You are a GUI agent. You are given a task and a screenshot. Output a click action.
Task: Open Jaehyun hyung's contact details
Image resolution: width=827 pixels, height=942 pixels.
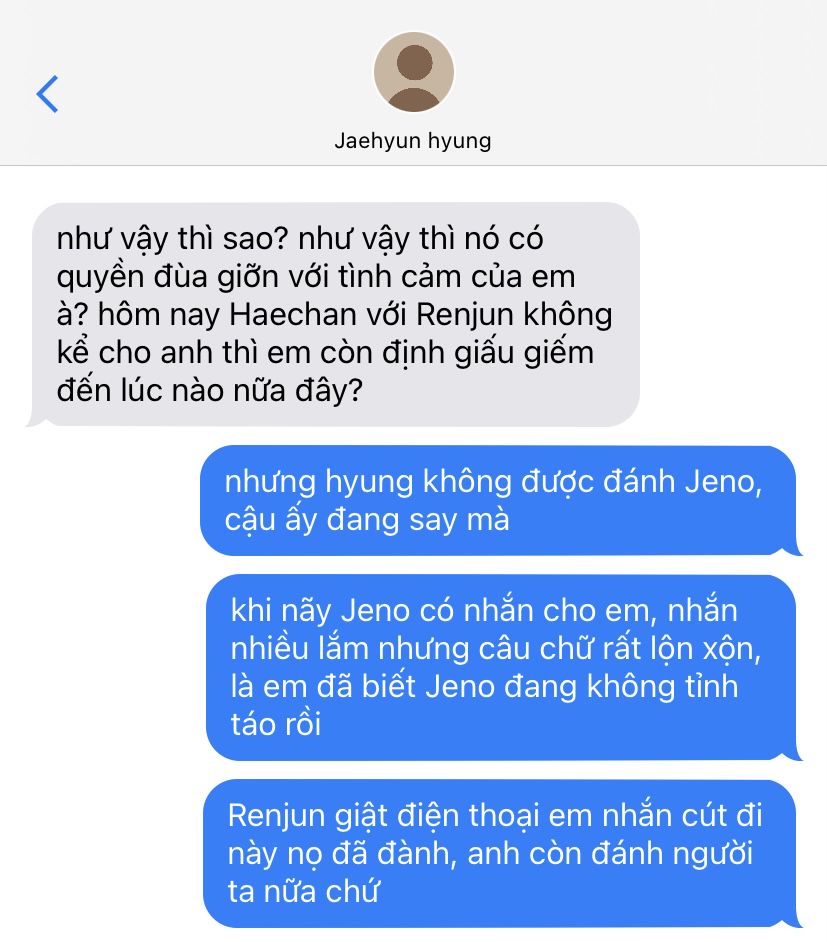413,91
